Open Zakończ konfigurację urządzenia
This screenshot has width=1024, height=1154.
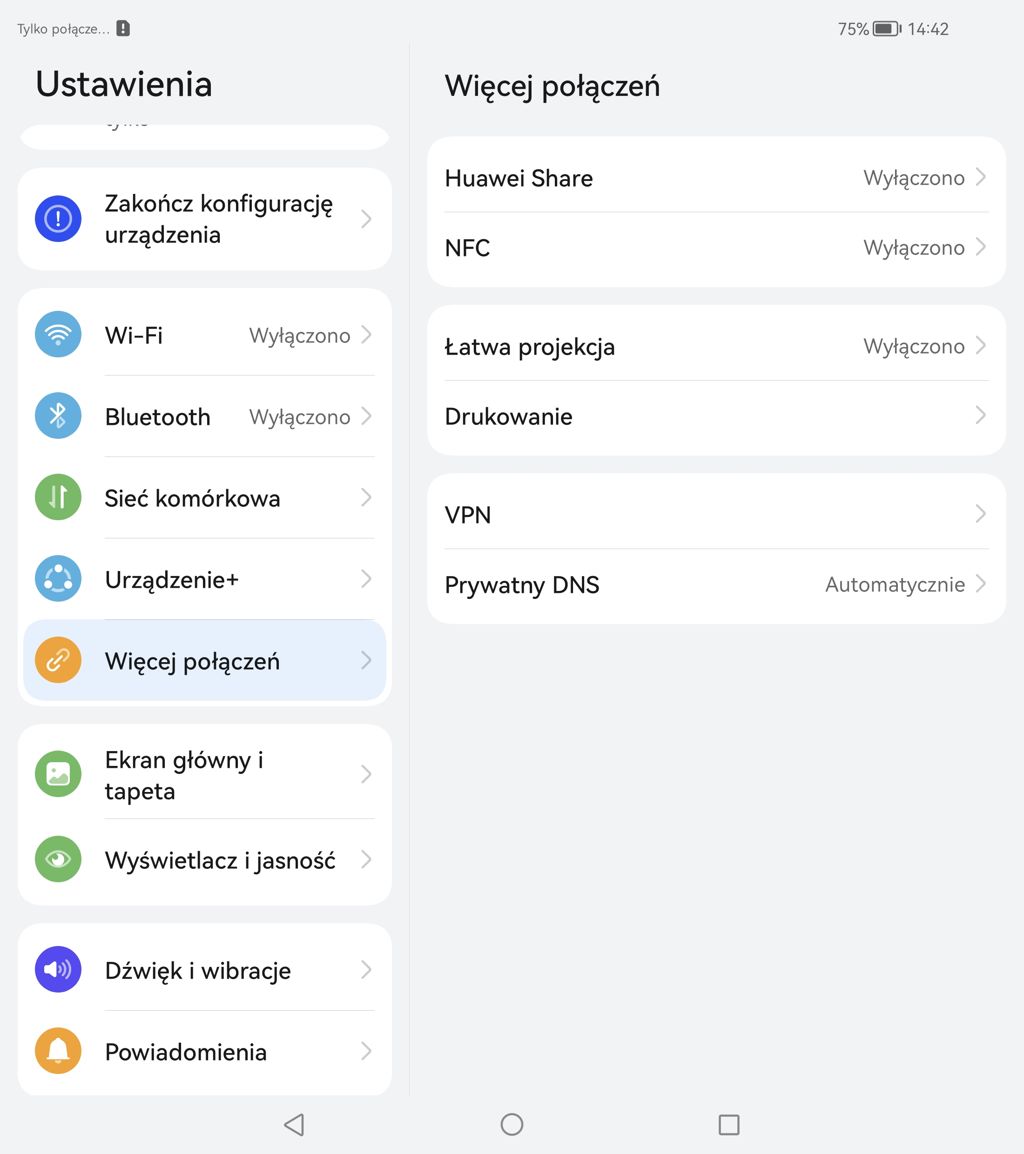(205, 219)
